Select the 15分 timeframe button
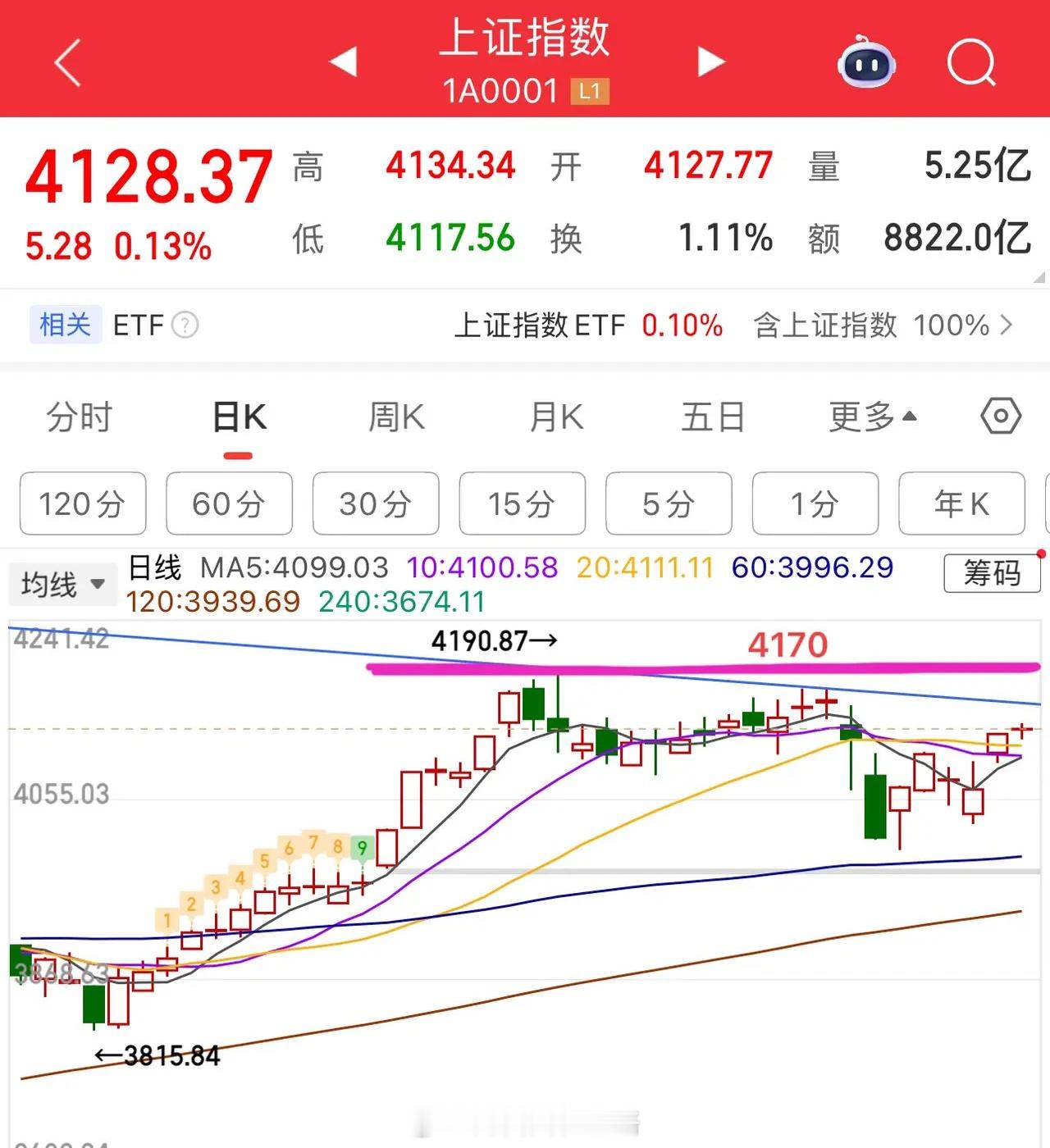 coord(522,503)
